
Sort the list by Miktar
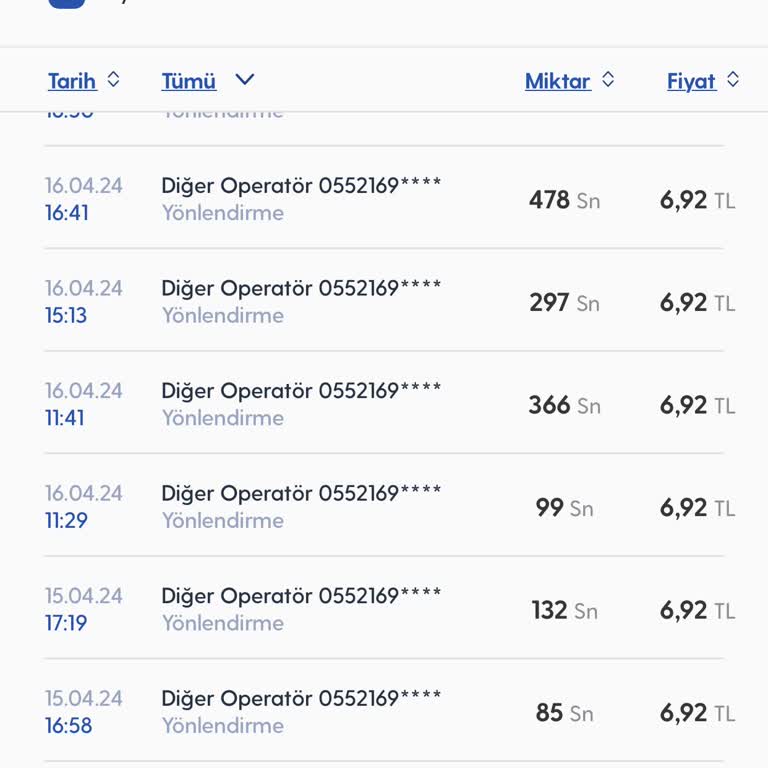(x=569, y=81)
